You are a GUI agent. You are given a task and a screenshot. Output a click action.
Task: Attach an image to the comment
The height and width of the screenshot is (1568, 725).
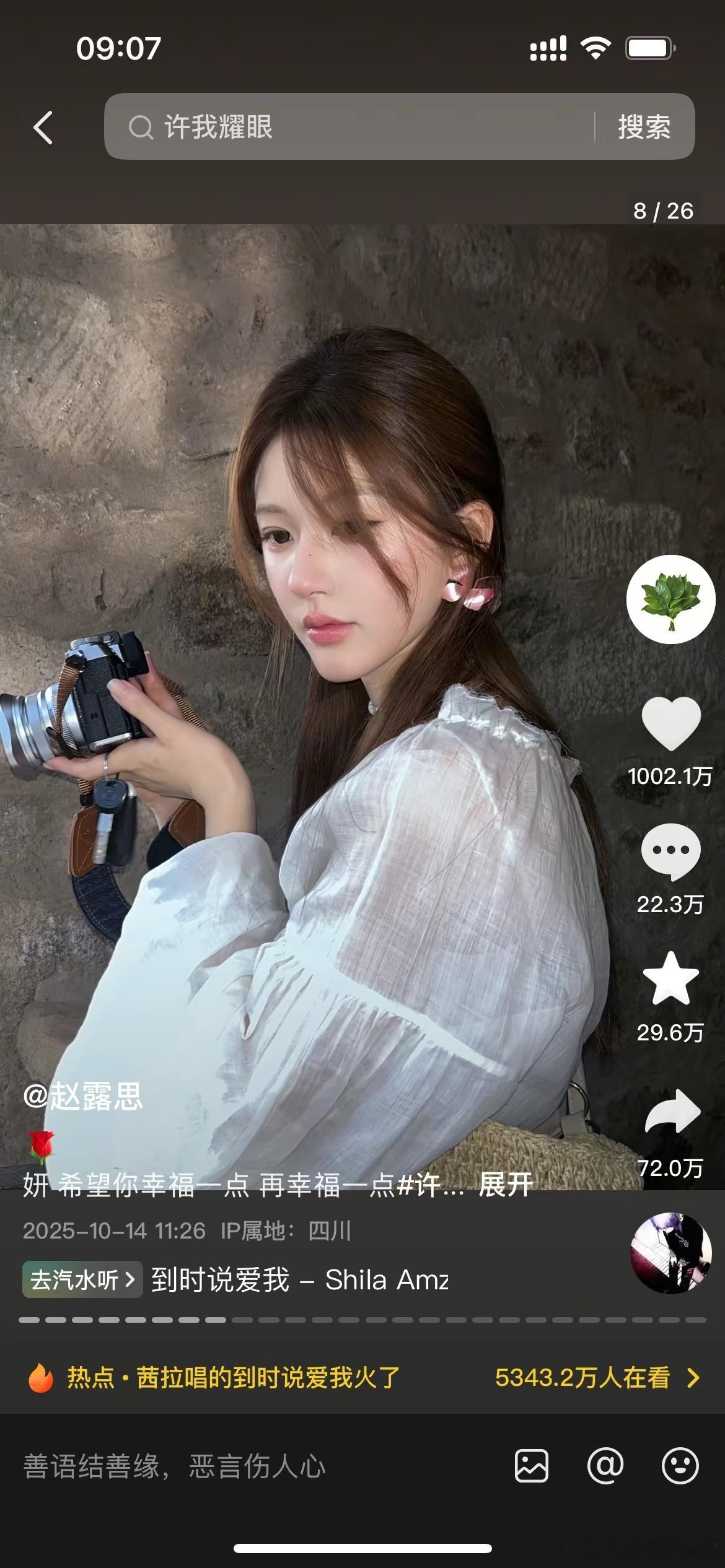tap(531, 1466)
